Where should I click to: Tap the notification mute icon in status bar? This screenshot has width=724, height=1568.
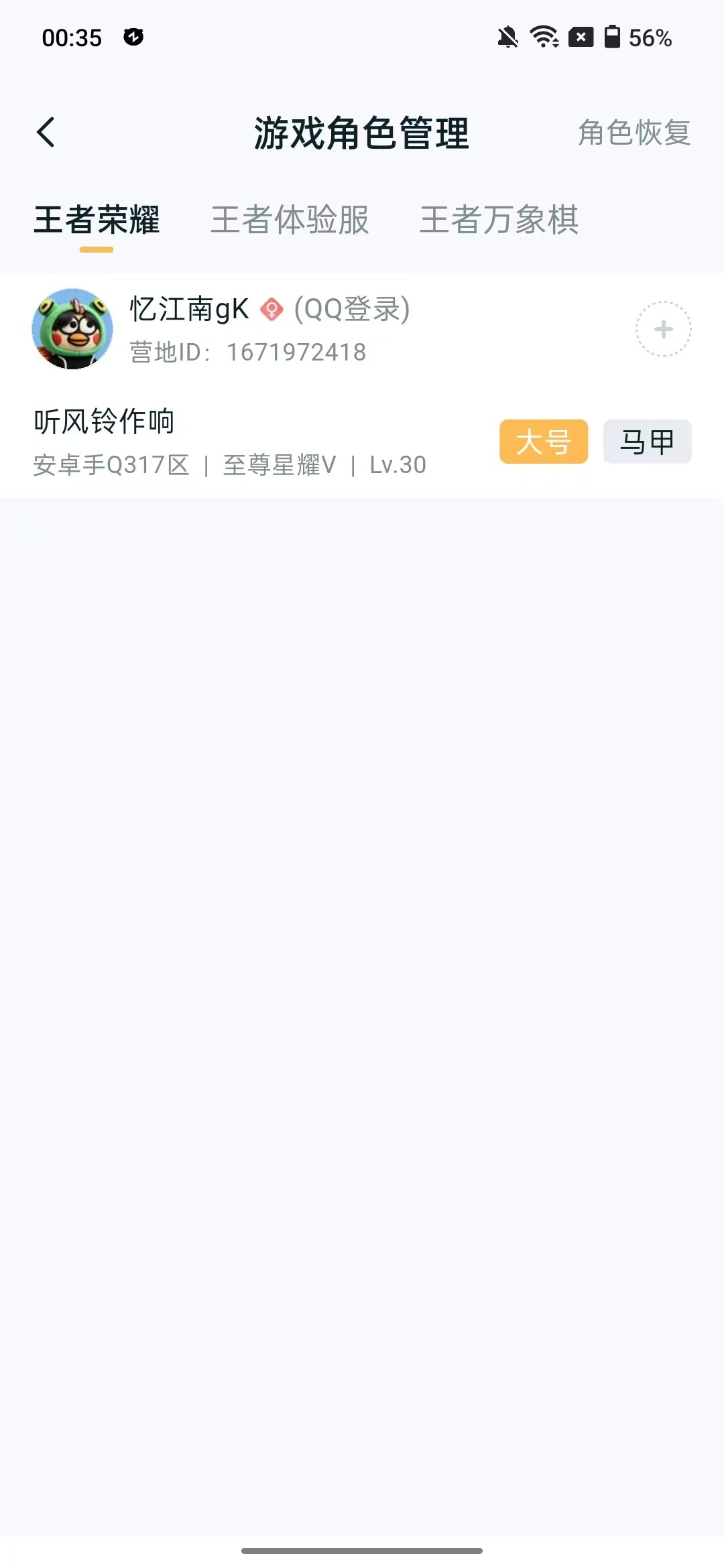(507, 38)
